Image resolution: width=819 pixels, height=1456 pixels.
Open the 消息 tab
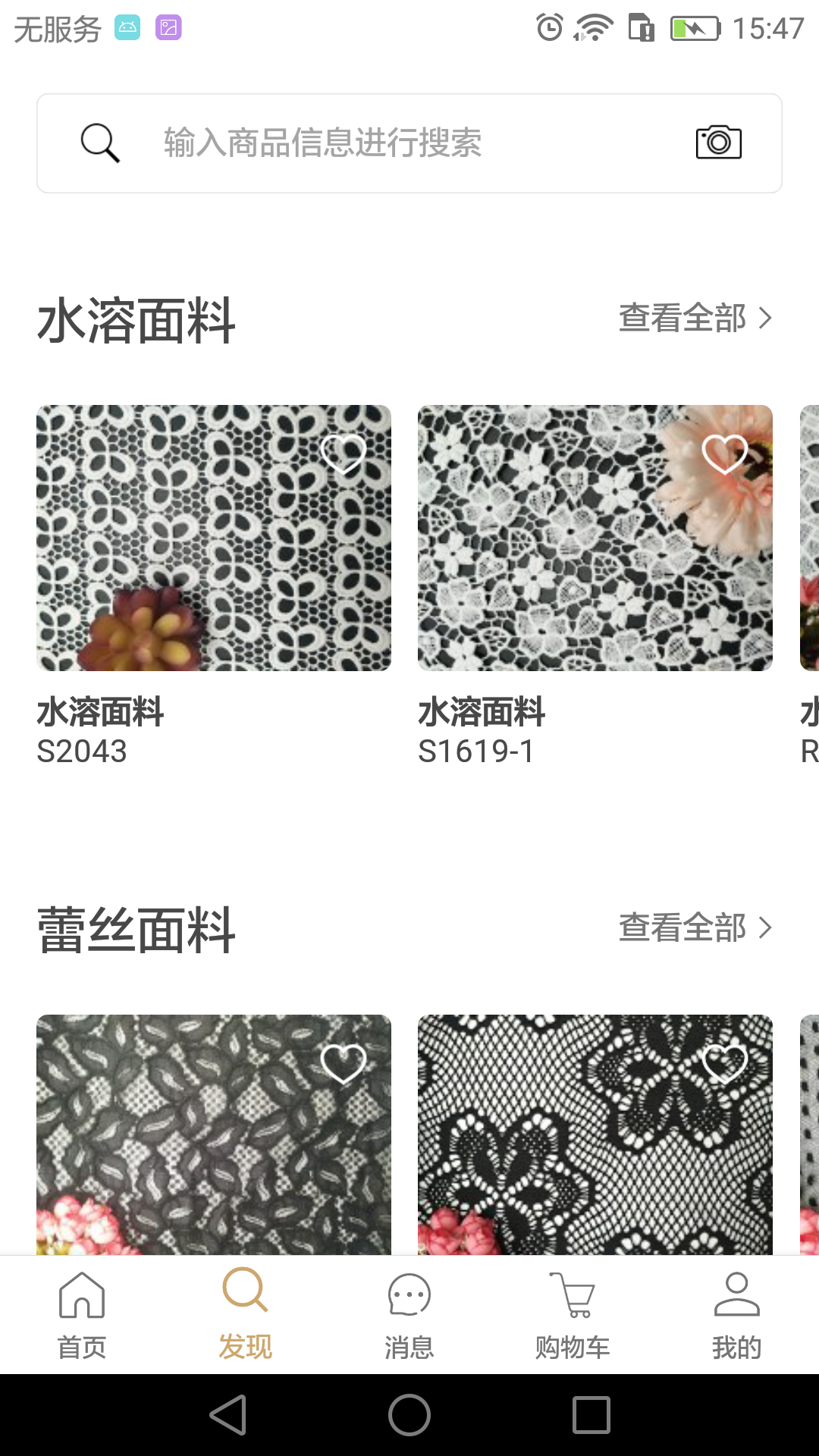(x=409, y=1315)
